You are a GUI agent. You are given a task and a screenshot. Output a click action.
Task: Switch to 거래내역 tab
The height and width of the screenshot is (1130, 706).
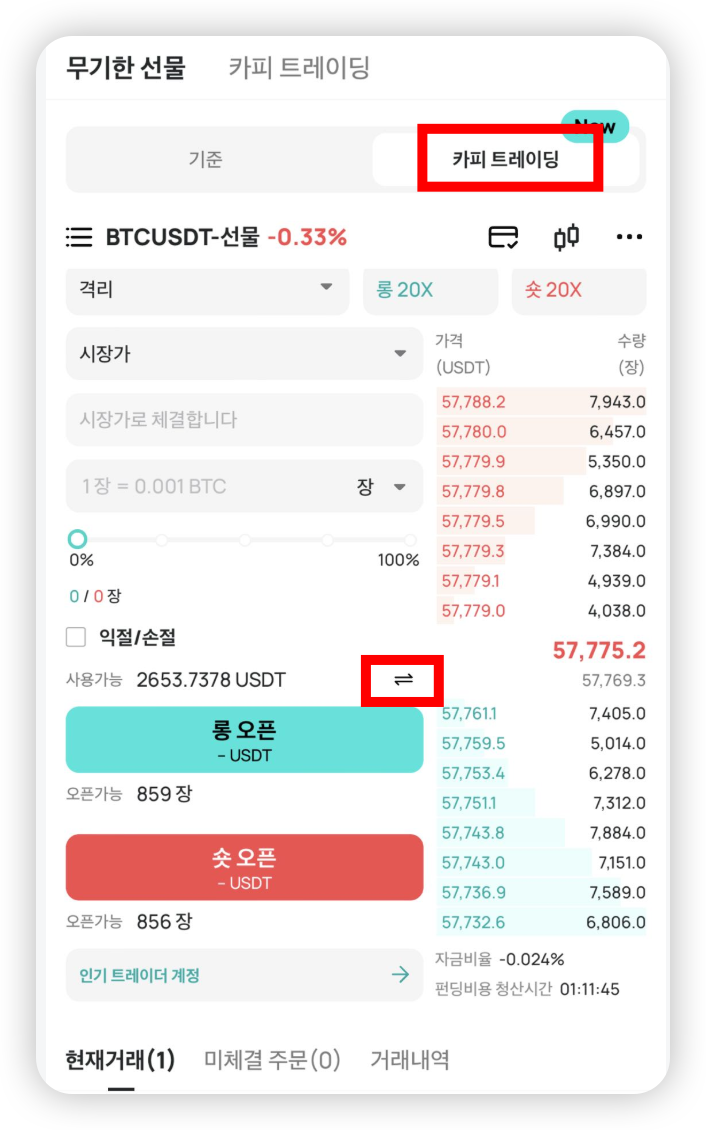point(409,1060)
